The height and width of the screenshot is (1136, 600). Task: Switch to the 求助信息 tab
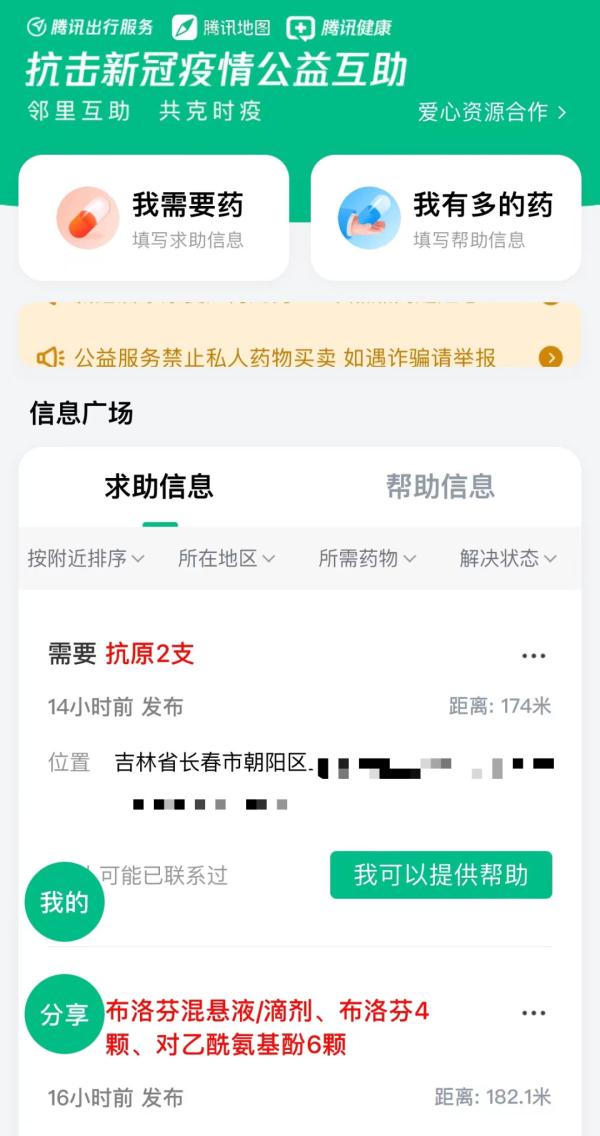(159, 487)
